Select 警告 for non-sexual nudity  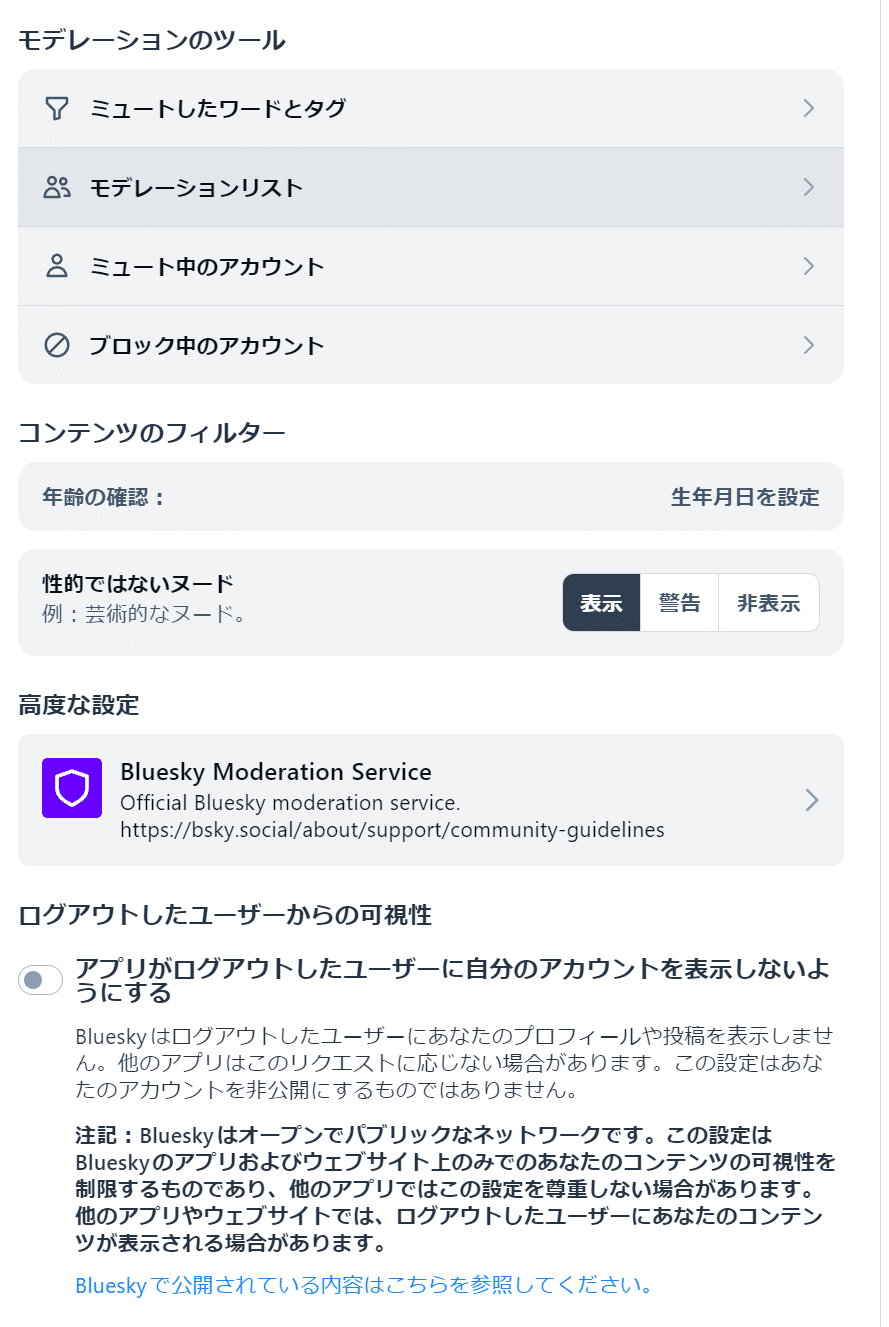[679, 603]
